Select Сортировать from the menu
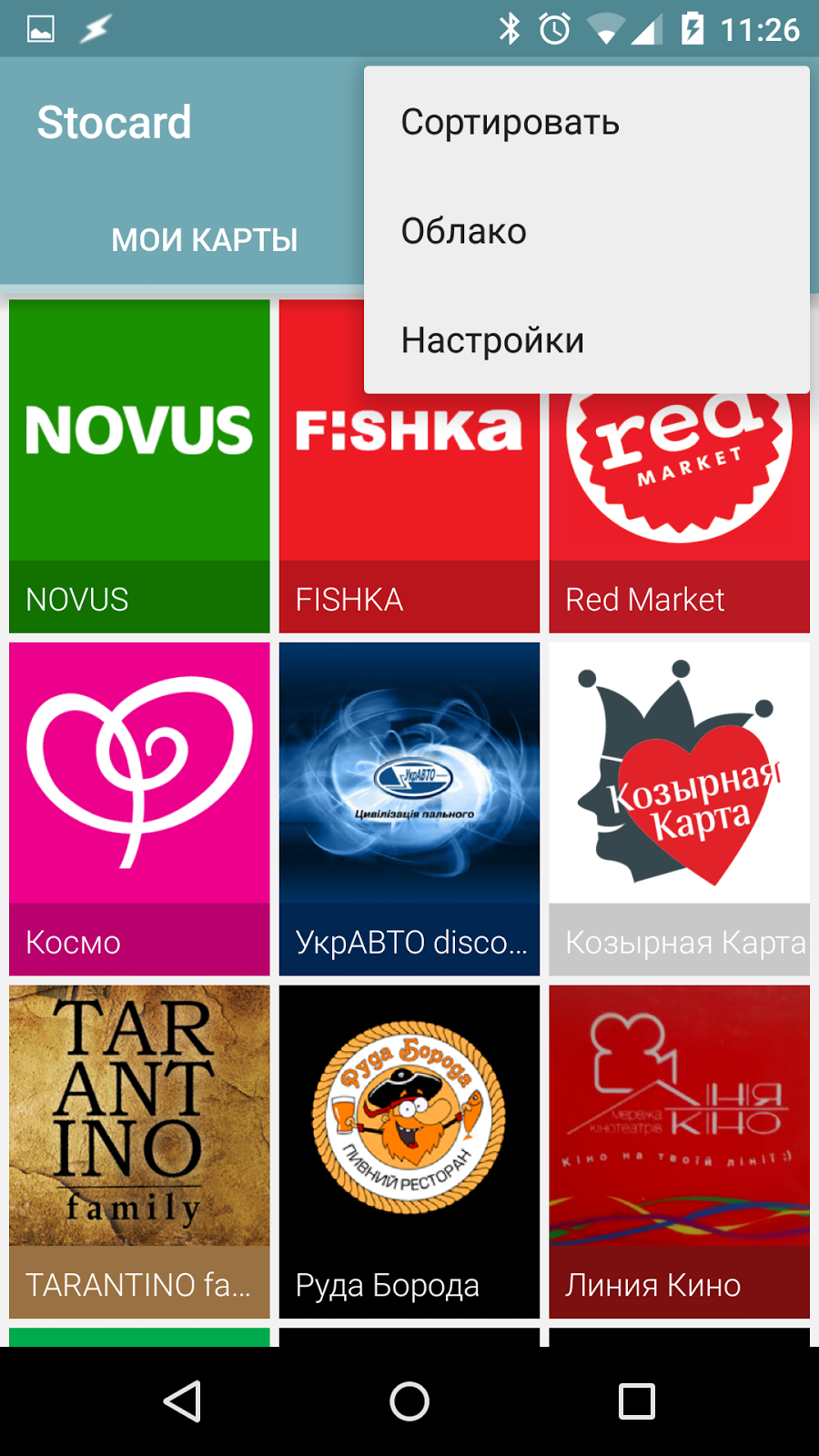The height and width of the screenshot is (1456, 819). (x=510, y=122)
